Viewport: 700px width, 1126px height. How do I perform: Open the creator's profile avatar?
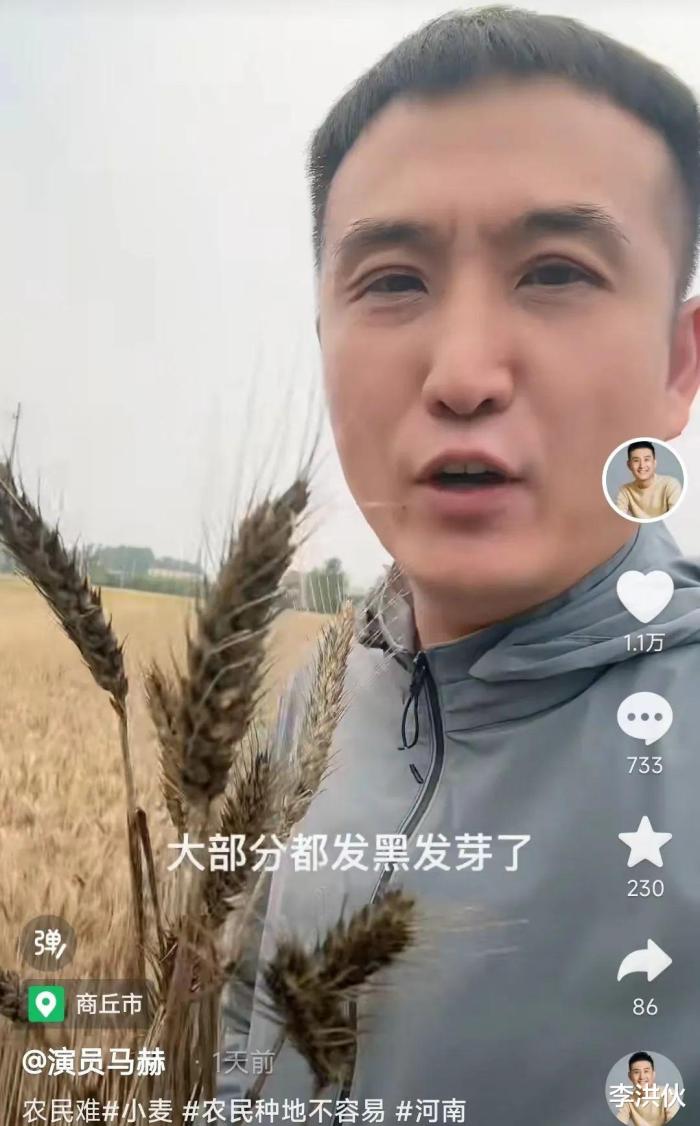[x=644, y=479]
